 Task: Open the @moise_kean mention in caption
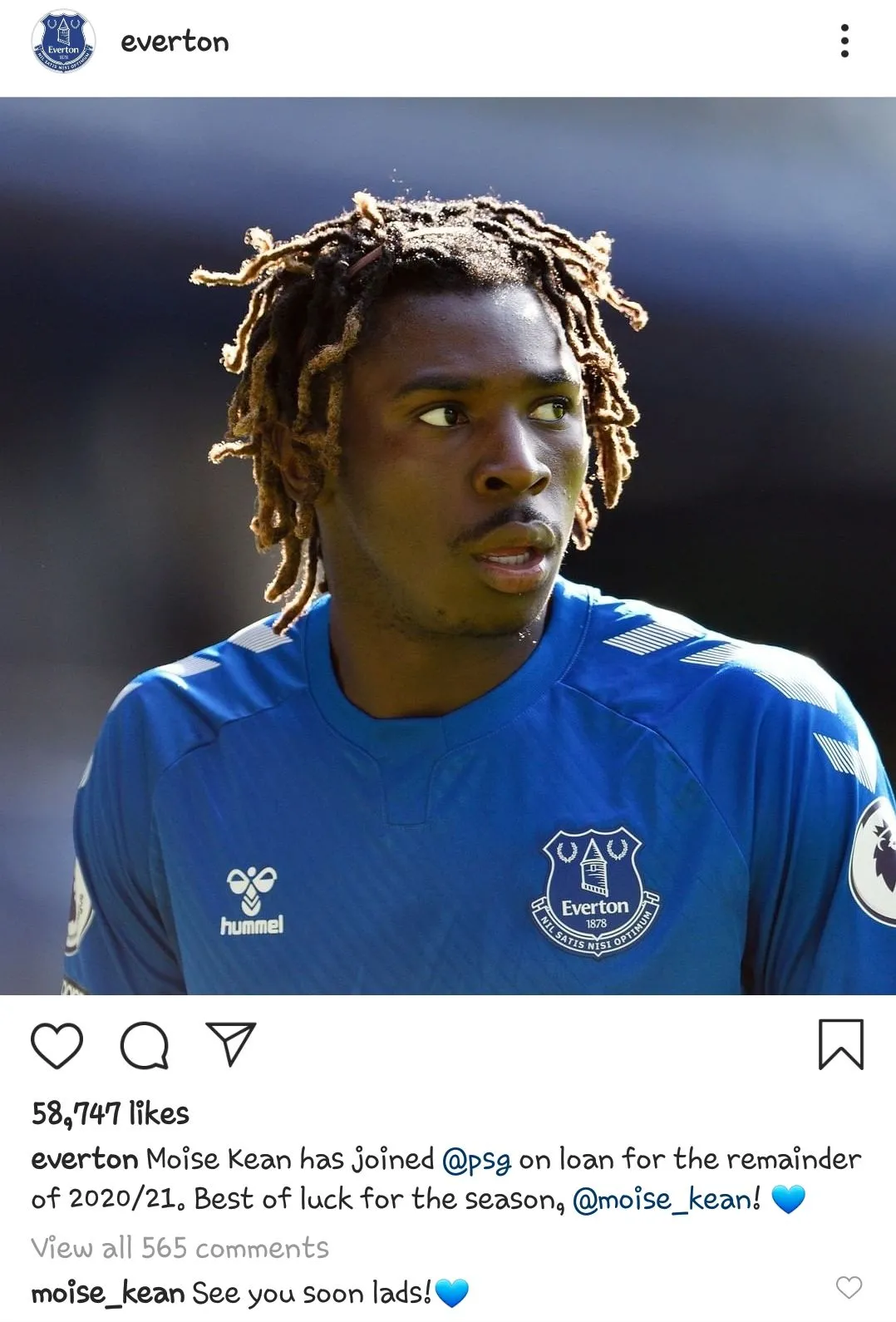point(667,1199)
